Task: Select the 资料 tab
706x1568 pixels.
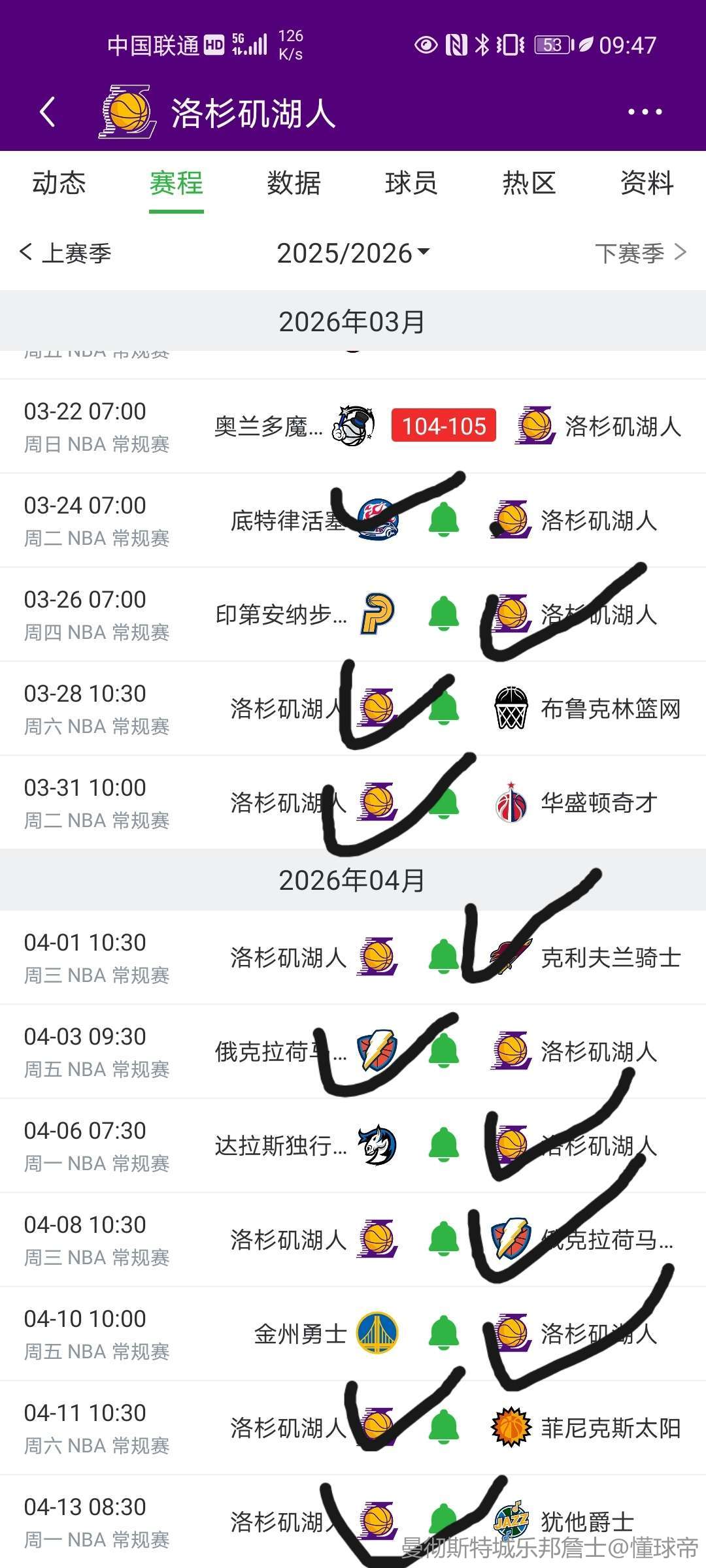Action: click(x=647, y=183)
